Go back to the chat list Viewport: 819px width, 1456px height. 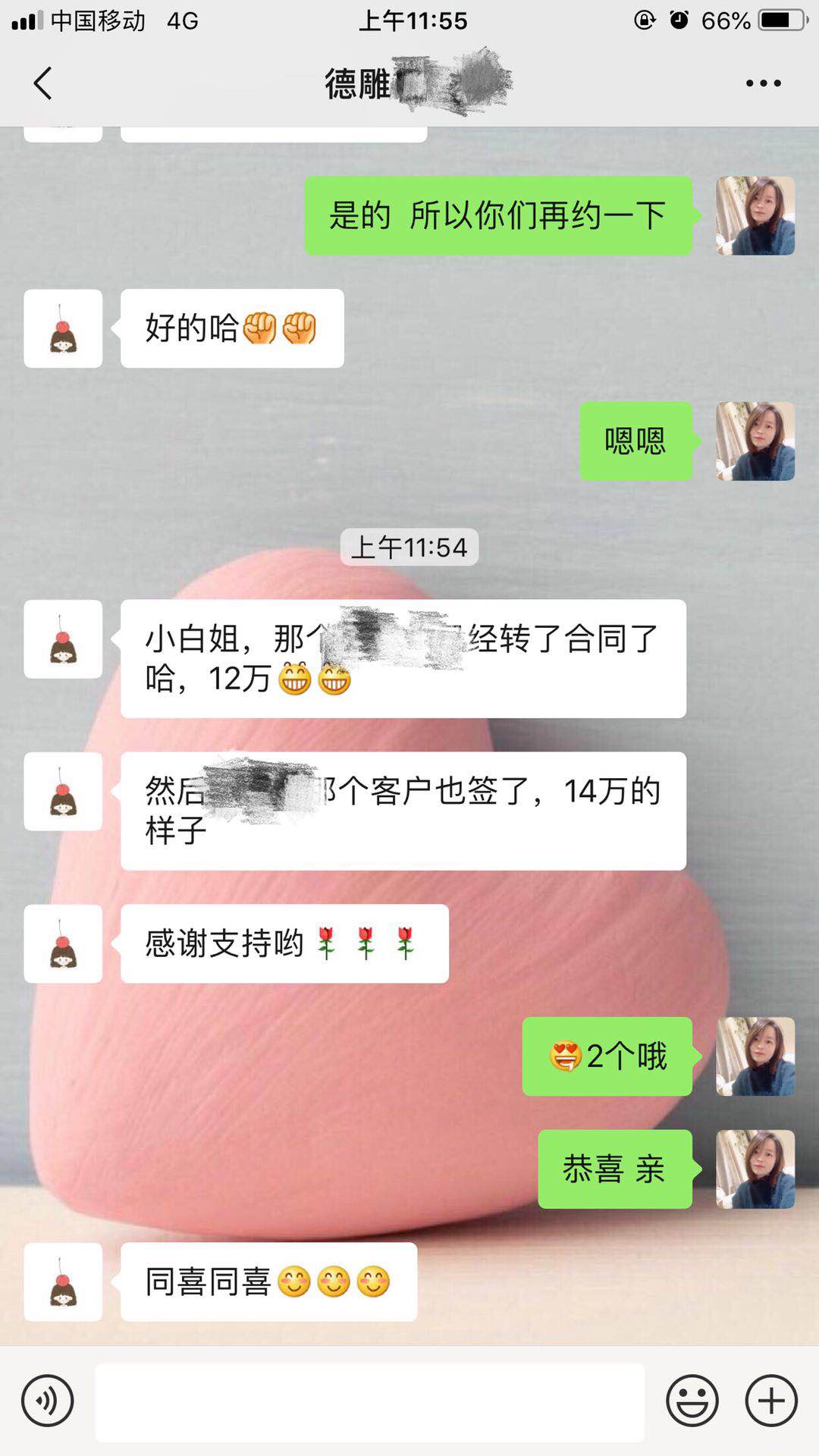pos(43,83)
